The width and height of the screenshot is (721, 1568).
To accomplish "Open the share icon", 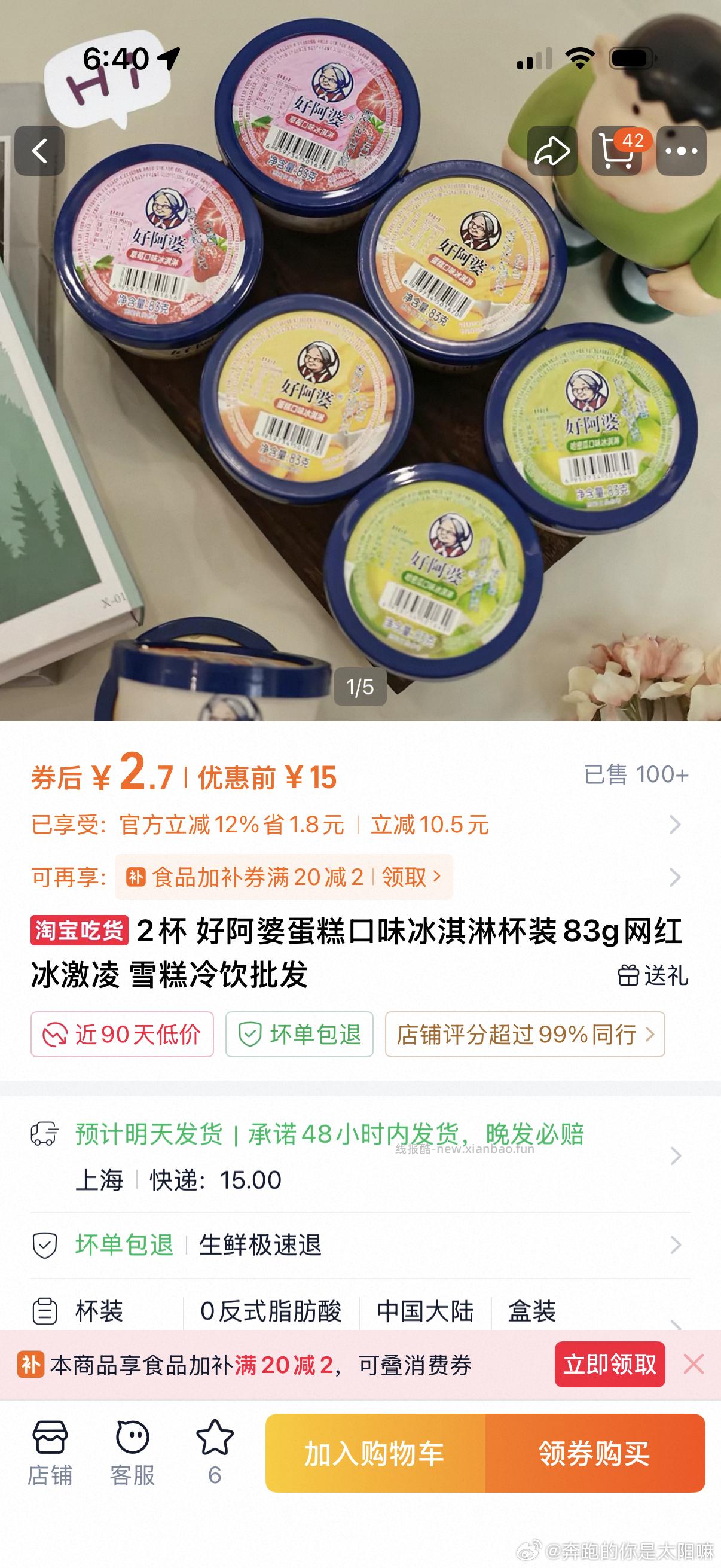I will [x=552, y=151].
